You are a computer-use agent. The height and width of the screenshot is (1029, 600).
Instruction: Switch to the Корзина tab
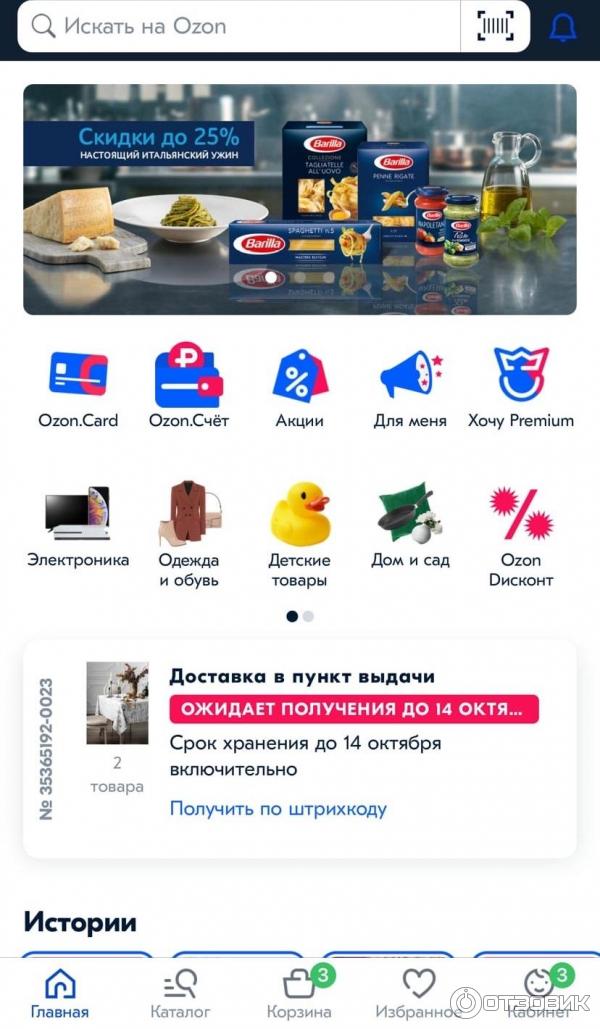pos(299,994)
